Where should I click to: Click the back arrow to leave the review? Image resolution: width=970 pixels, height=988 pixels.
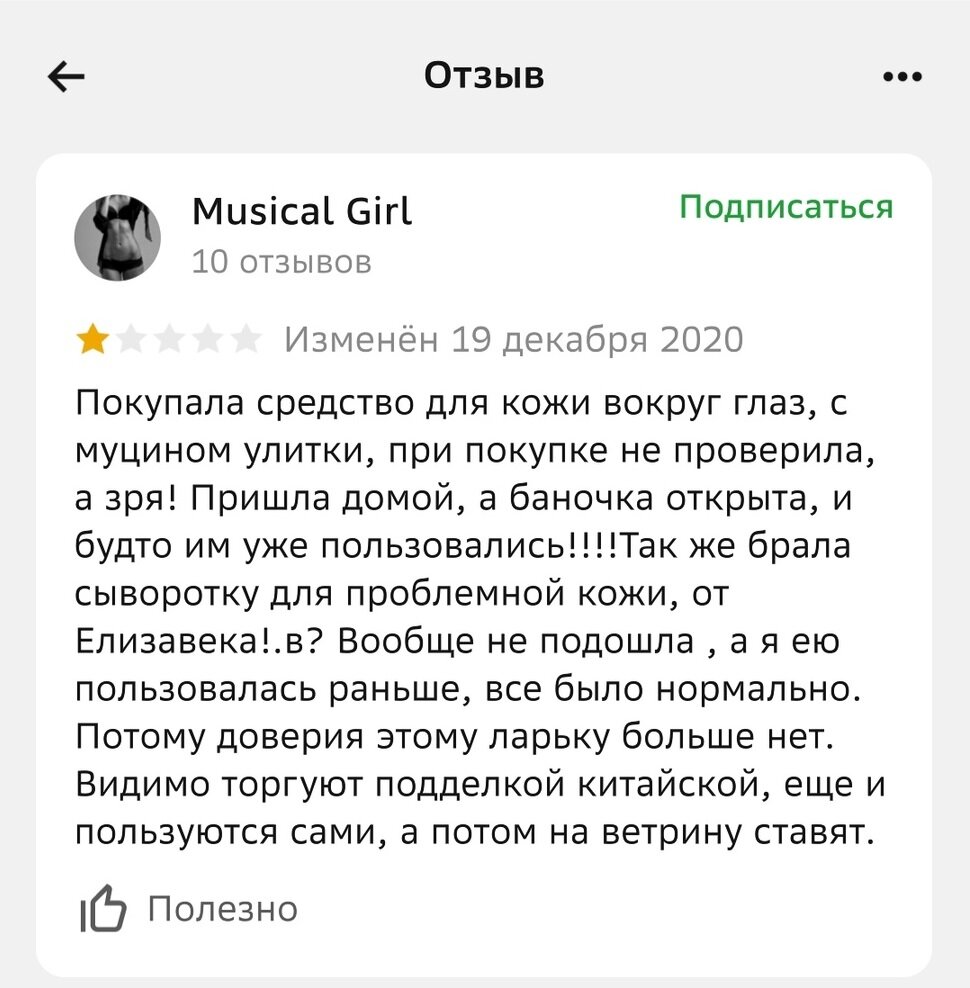[67, 76]
